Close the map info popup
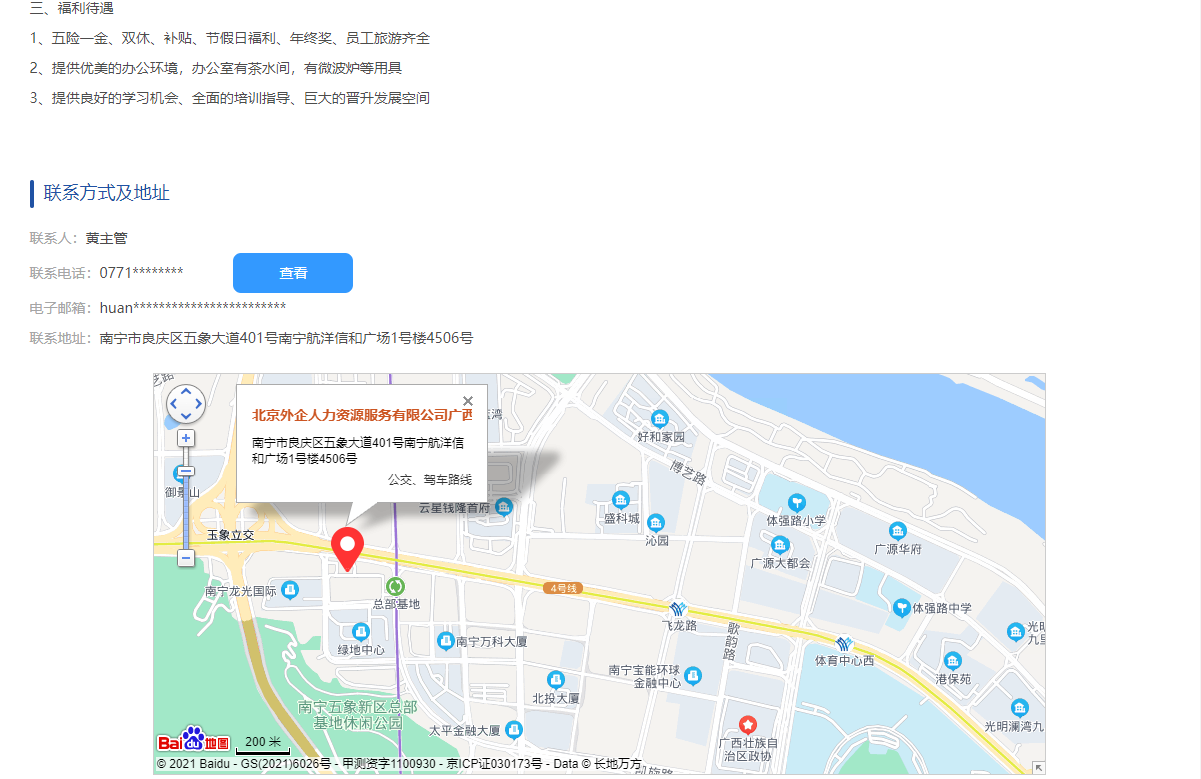Screen dimensions: 1201x779 point(468,401)
